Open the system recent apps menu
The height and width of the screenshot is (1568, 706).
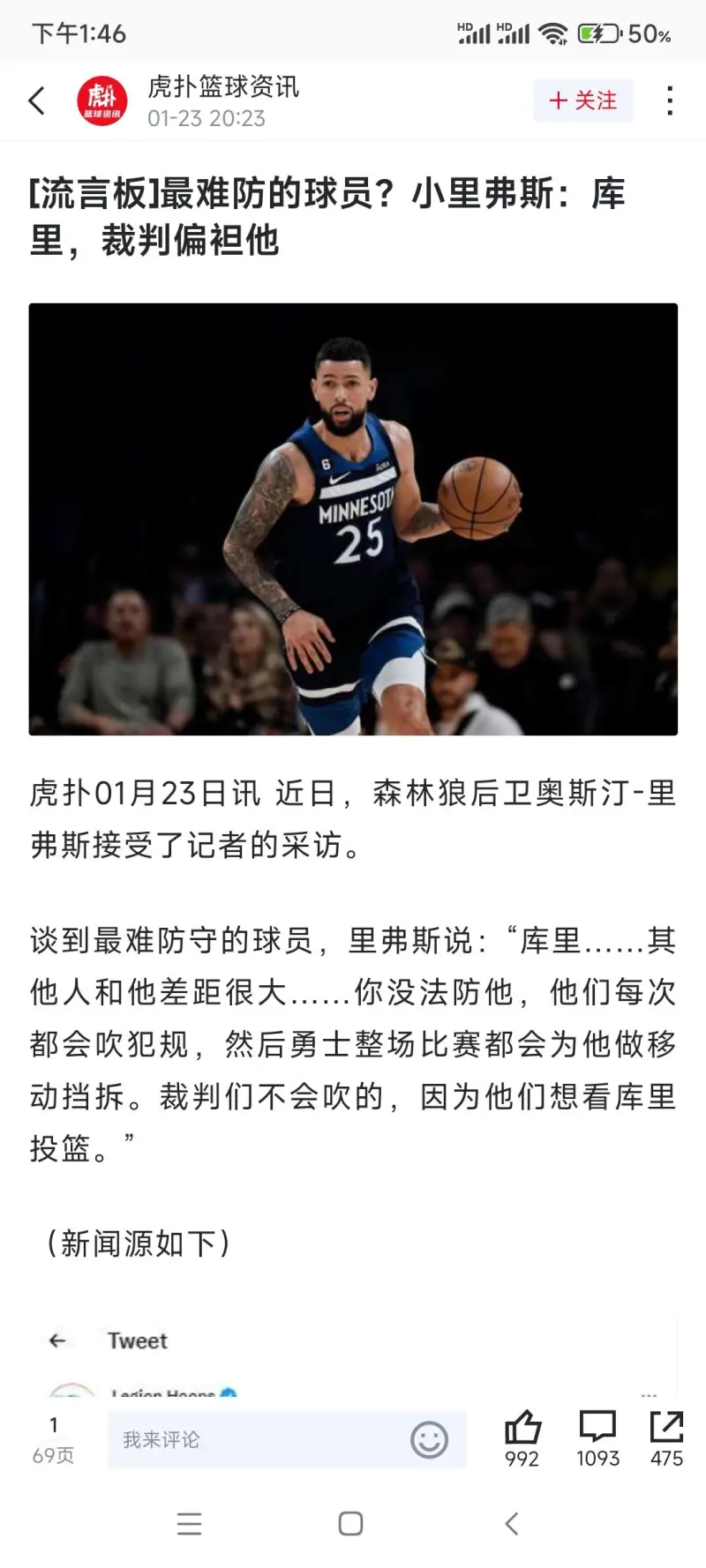190,1524
